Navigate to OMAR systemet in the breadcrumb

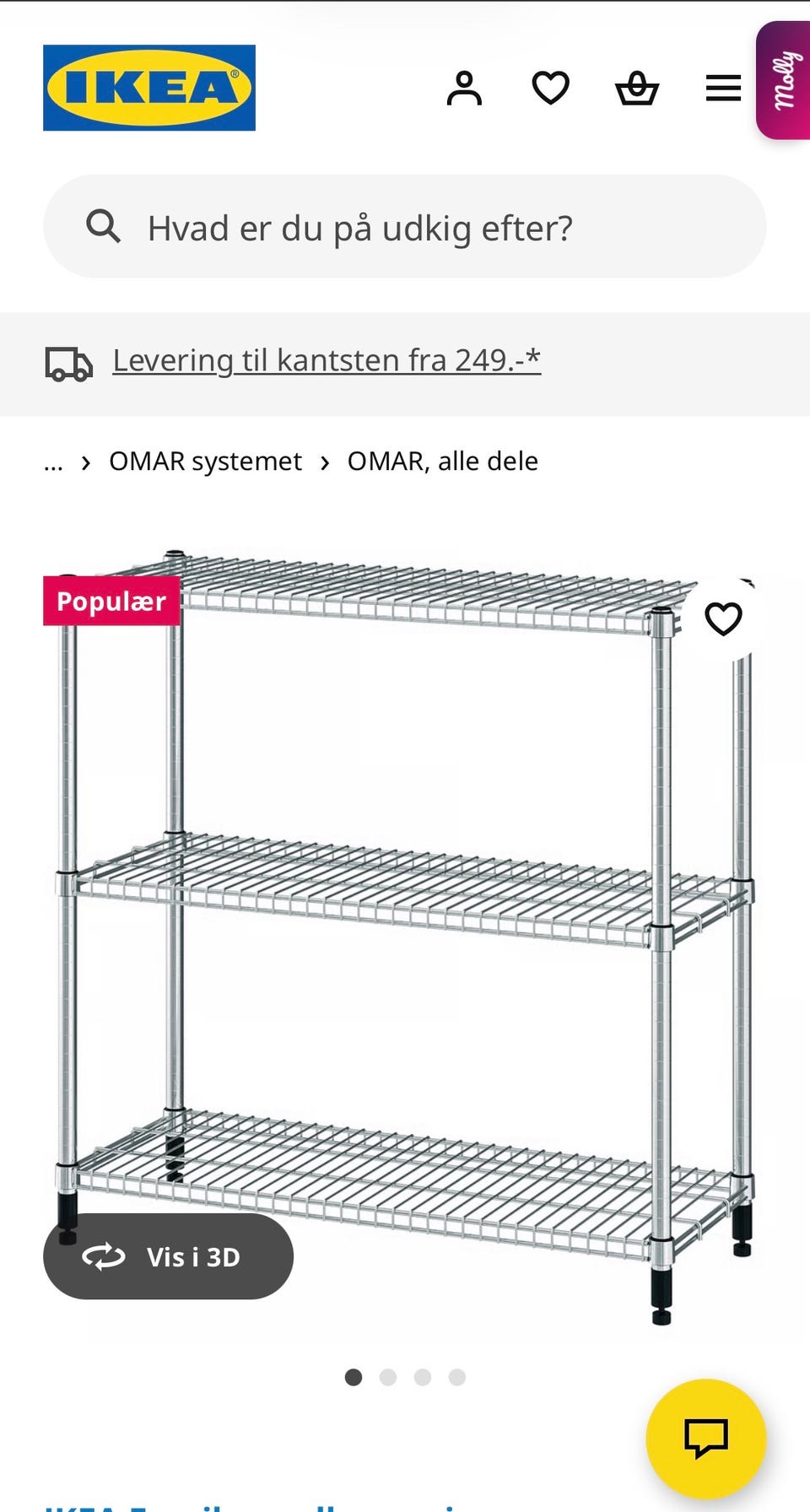(x=205, y=462)
